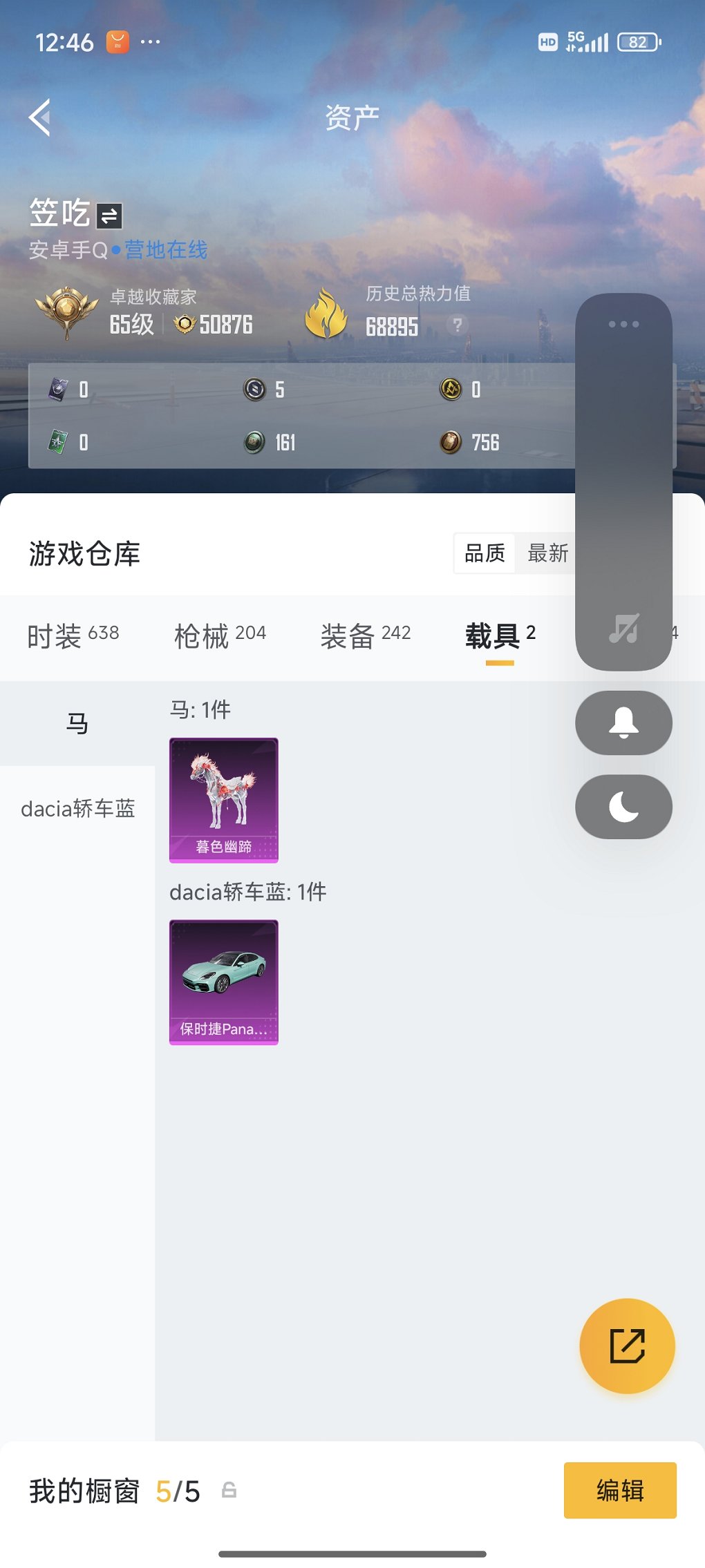The height and width of the screenshot is (1568, 705).
Task: Select the 暮色幽蹄 horse thumbnail
Action: 223,799
